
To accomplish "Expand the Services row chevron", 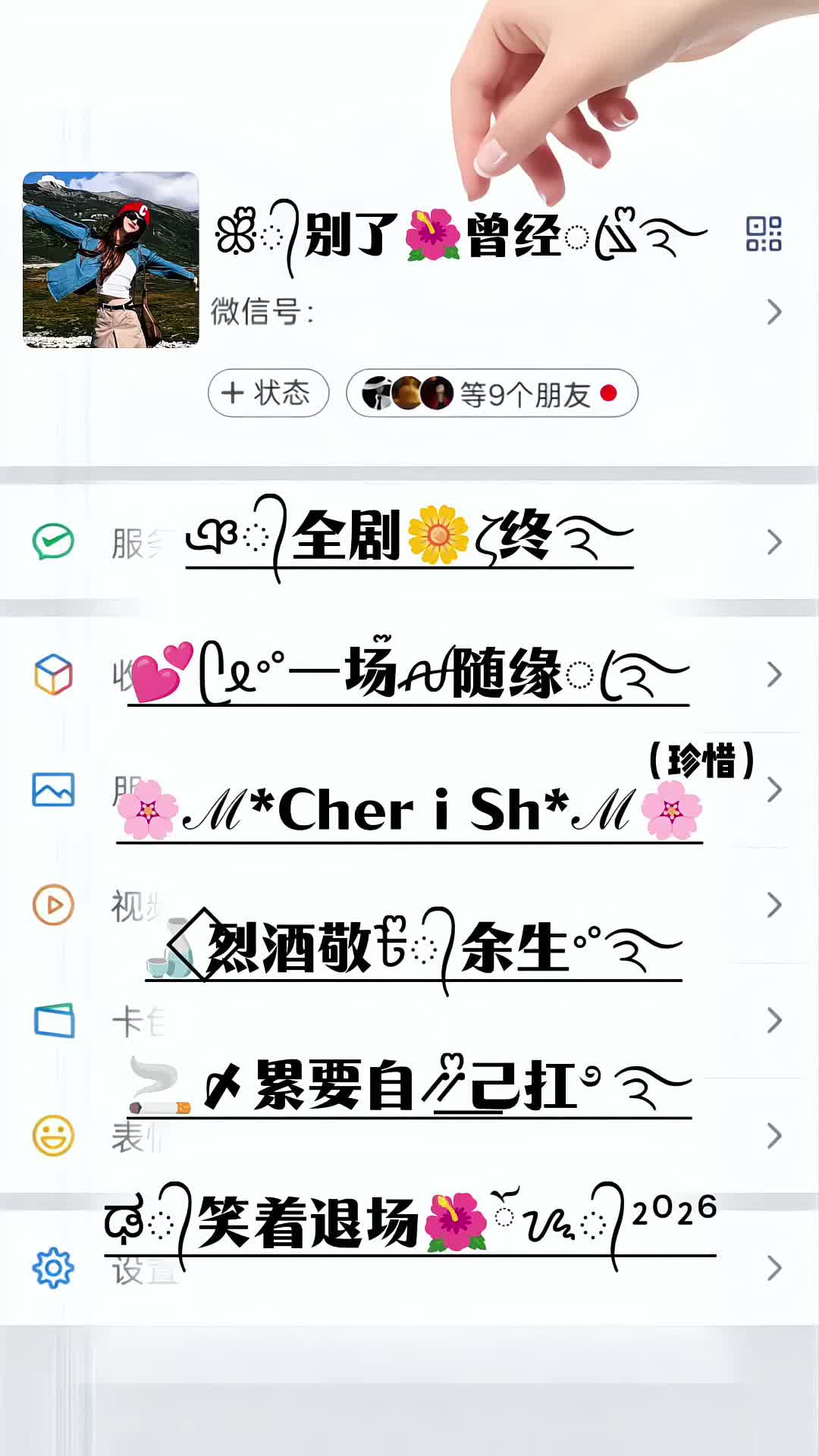I will point(774,540).
